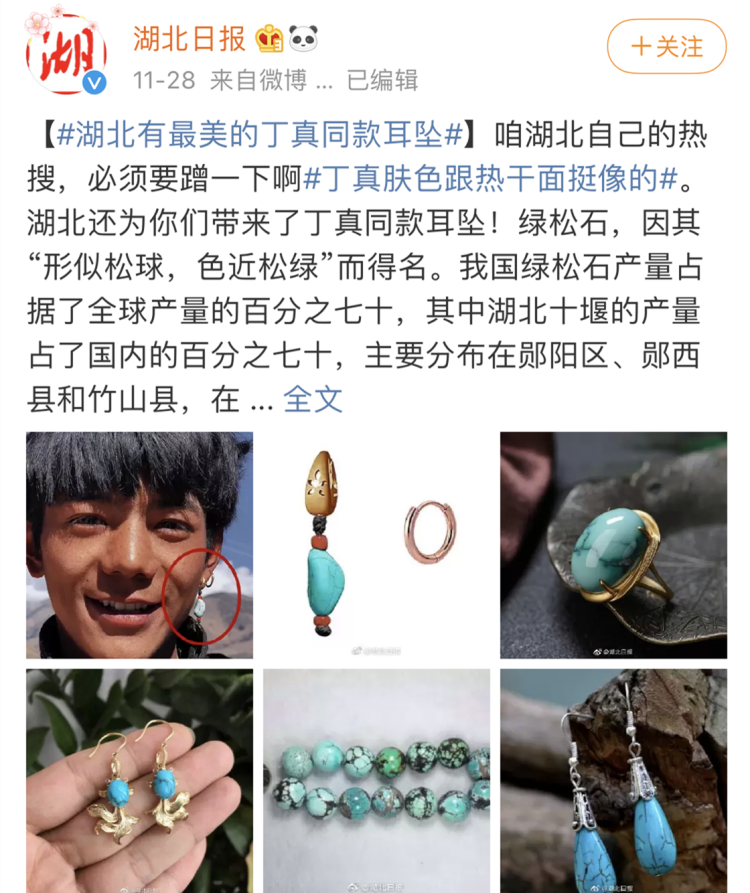Viewport: 750px width, 893px height.
Task: Follow 湖北日报 with the 关注 button
Action: point(667,46)
